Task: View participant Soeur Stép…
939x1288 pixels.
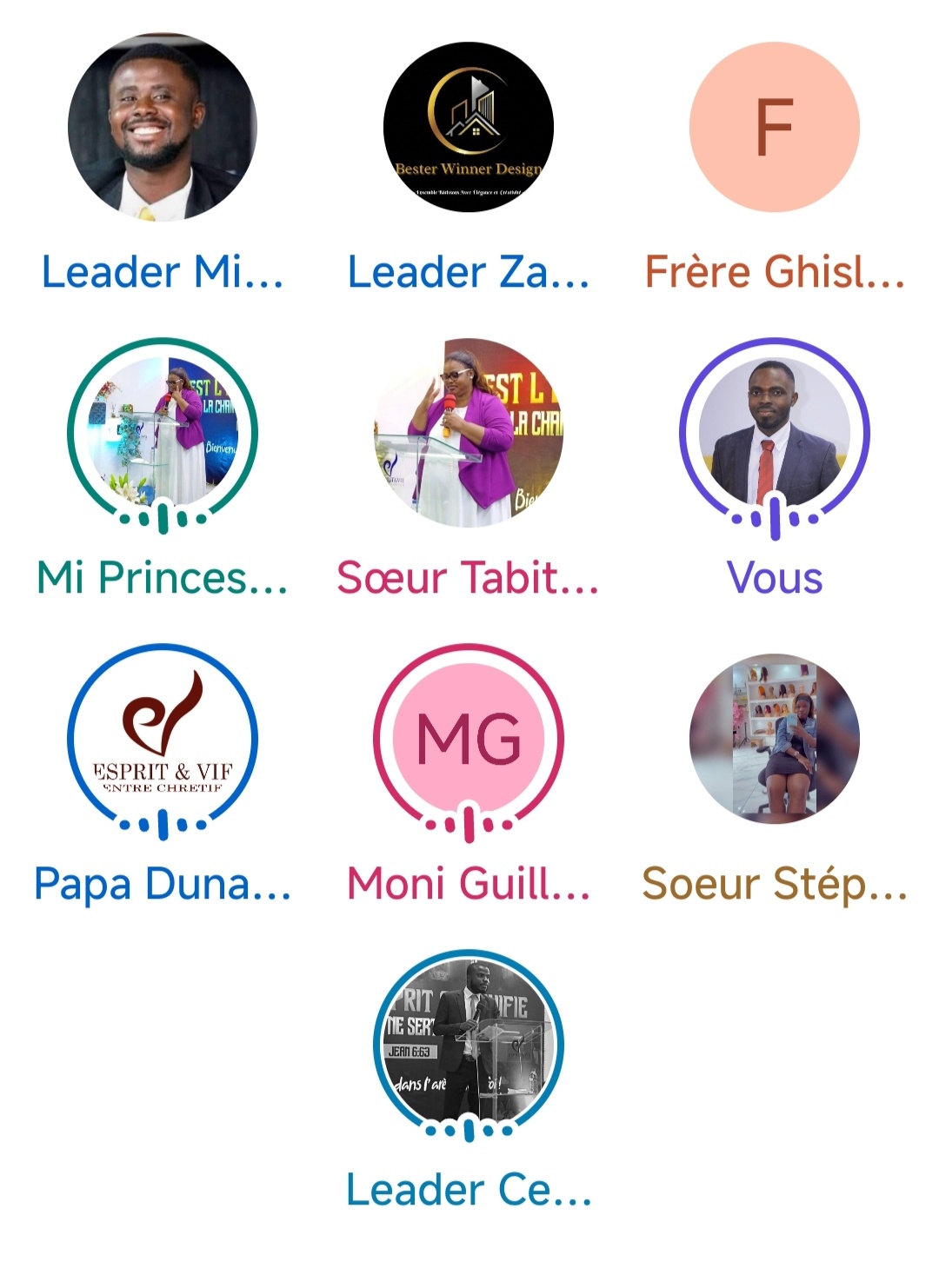Action: click(x=775, y=739)
